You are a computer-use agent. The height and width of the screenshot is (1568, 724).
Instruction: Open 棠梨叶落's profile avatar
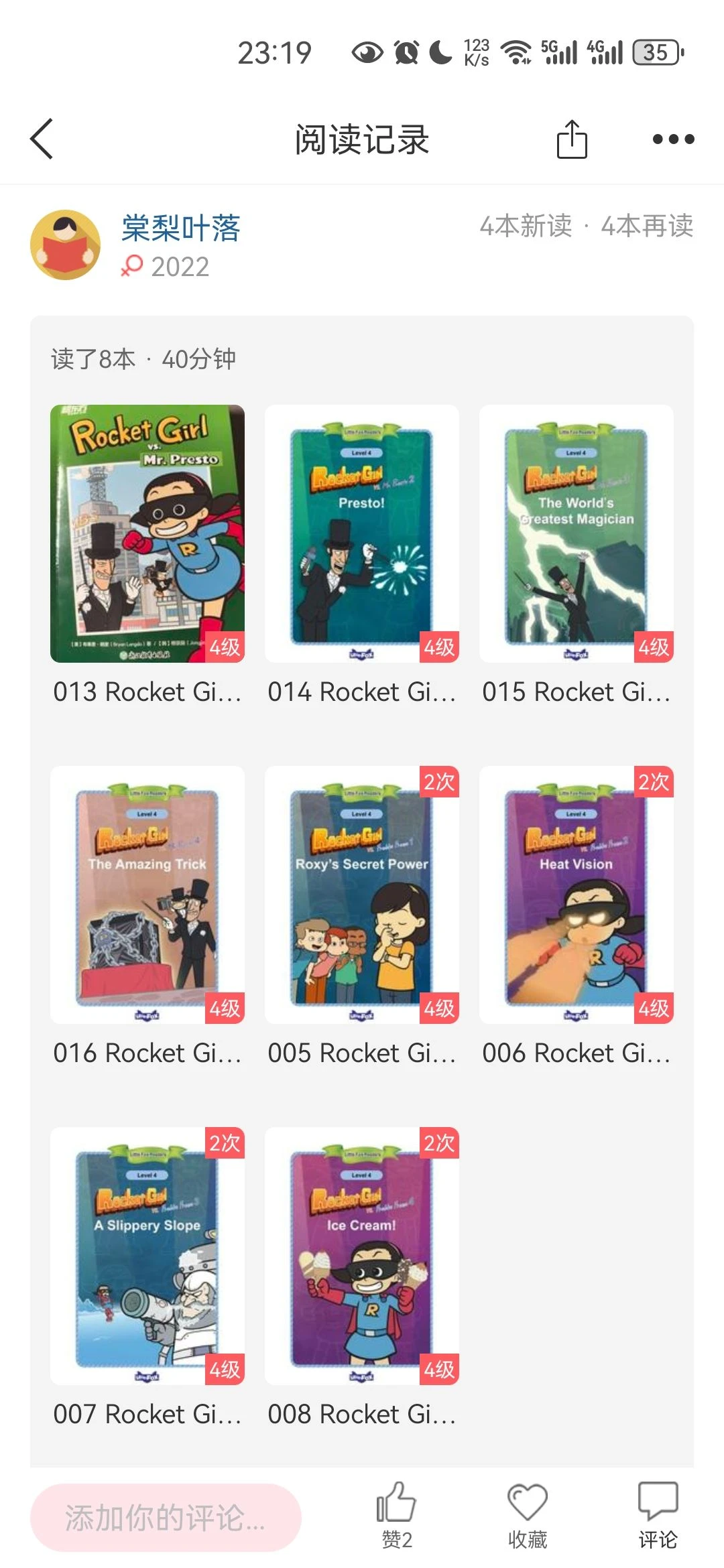tap(65, 245)
